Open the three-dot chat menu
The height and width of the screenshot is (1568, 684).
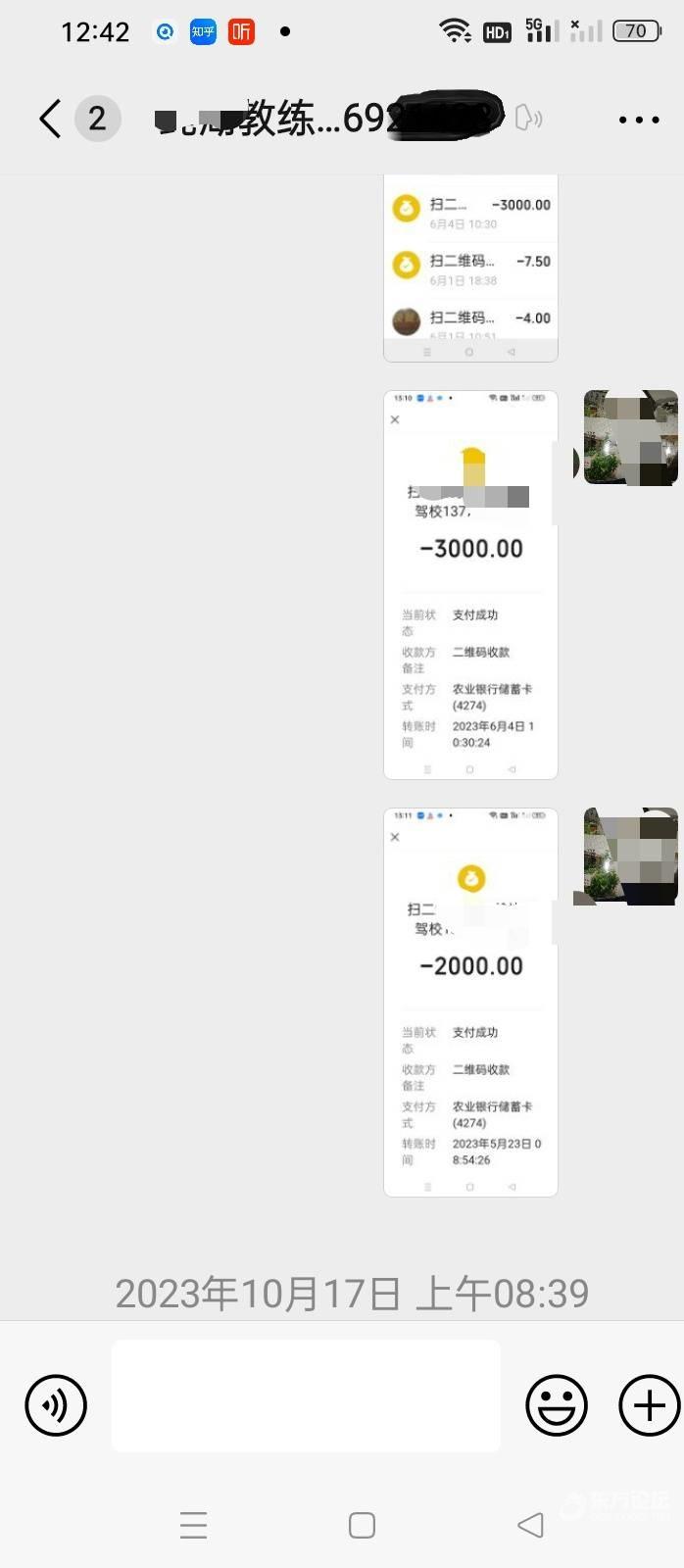[x=638, y=120]
